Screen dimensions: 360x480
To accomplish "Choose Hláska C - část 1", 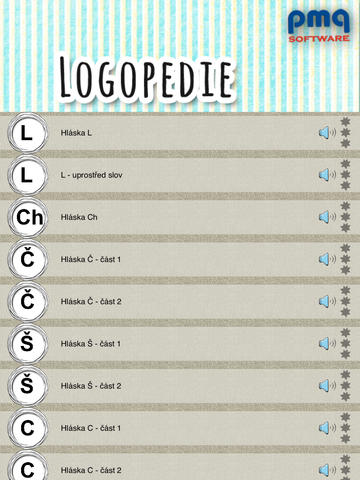I will click(x=180, y=428).
